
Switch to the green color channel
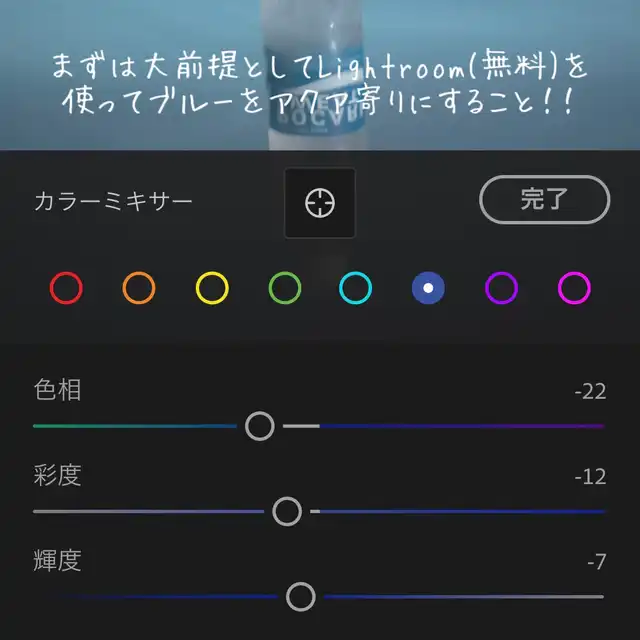click(285, 288)
